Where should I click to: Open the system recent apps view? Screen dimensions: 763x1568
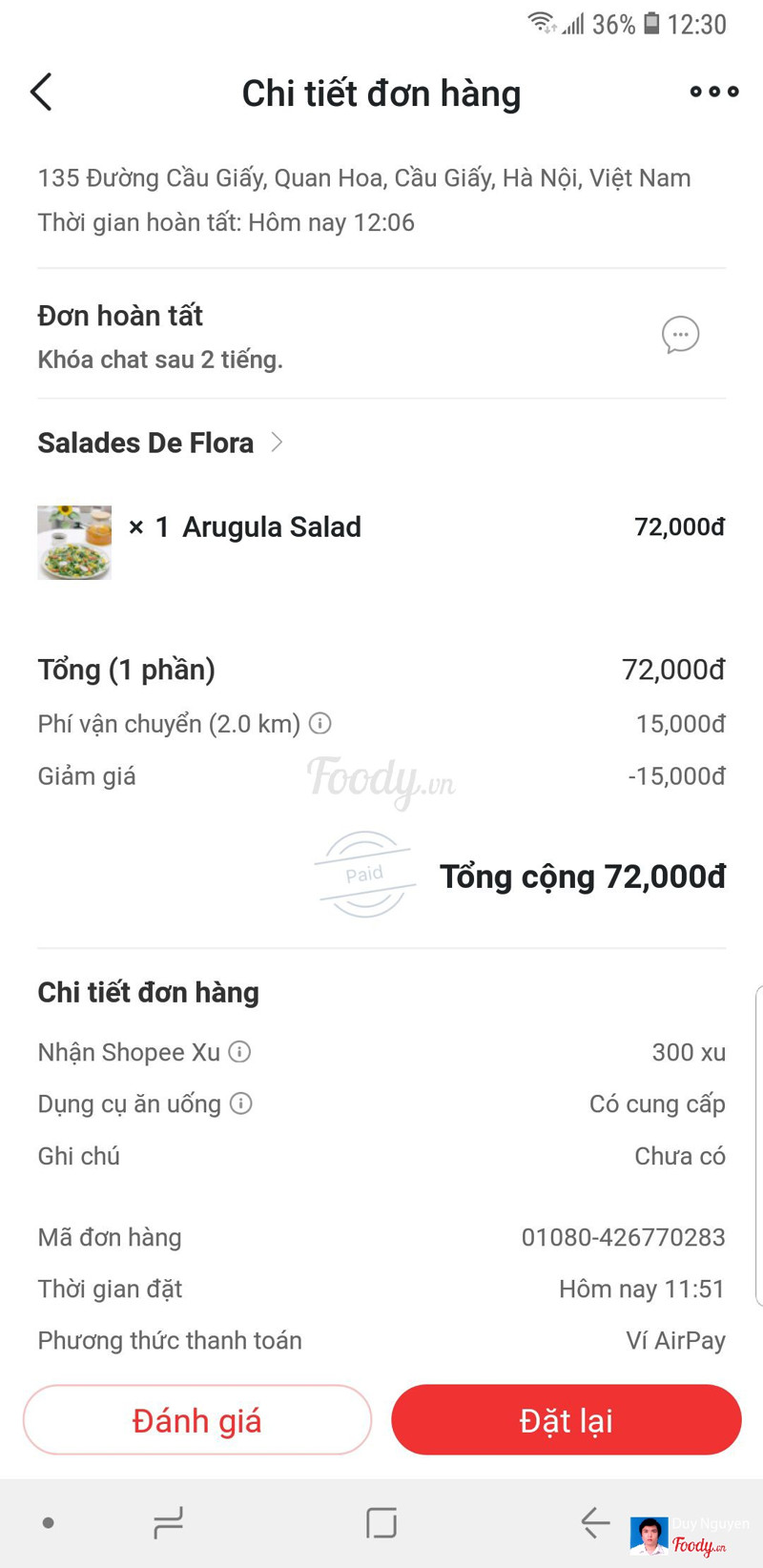click(168, 1523)
